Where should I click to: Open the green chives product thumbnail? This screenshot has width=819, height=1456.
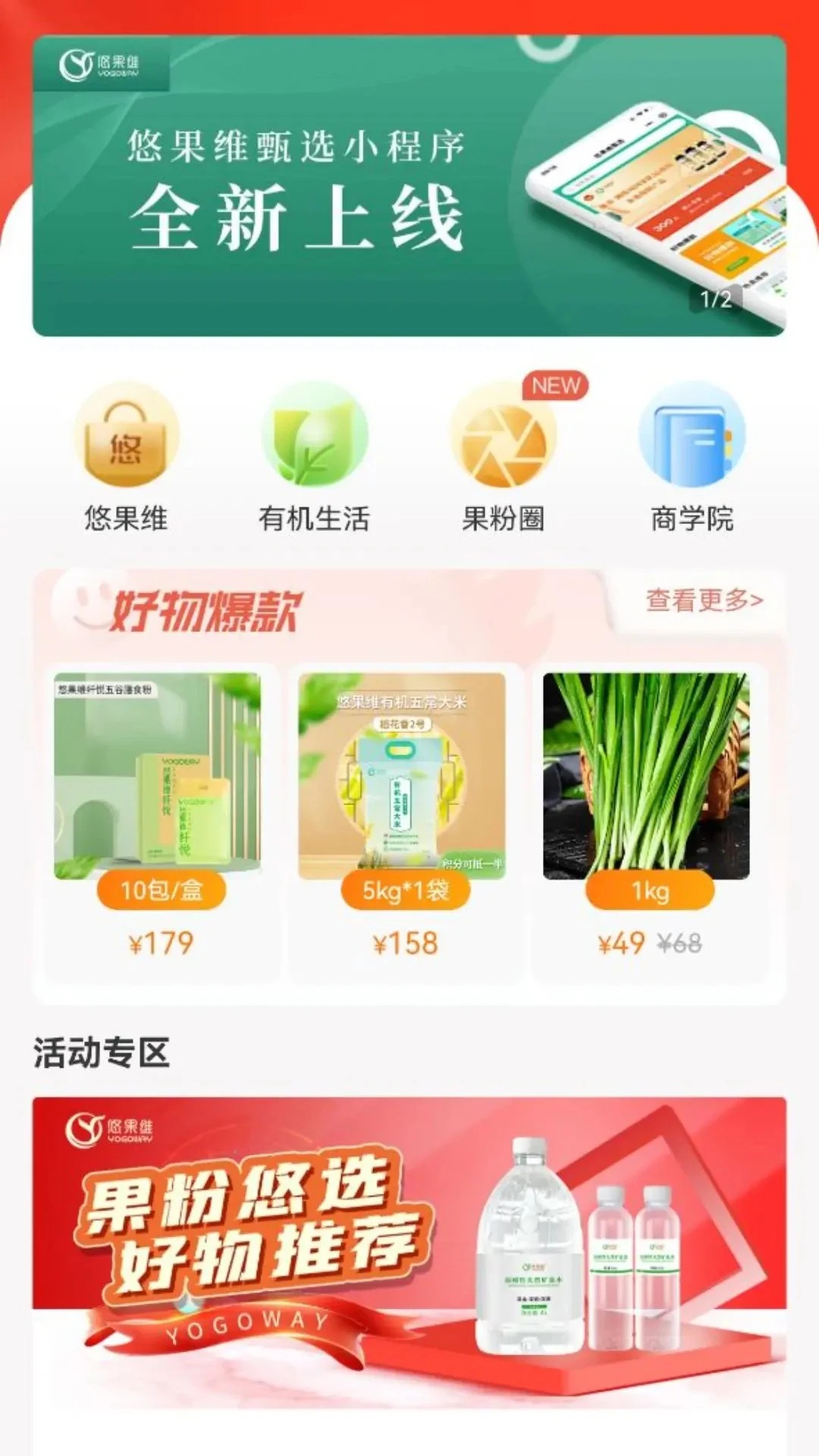(652, 773)
